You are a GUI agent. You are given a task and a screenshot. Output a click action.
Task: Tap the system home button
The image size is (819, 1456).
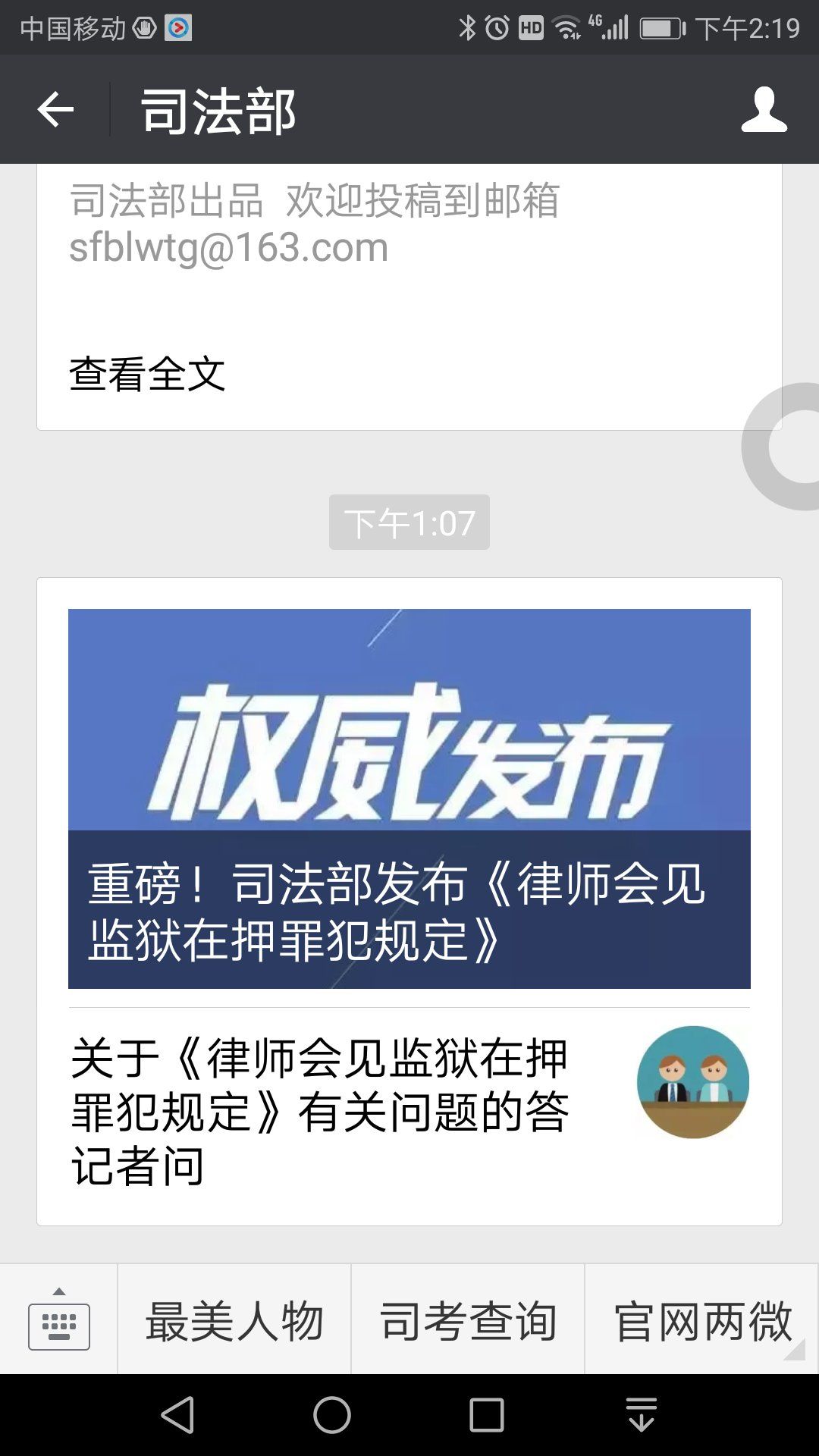[x=332, y=1415]
